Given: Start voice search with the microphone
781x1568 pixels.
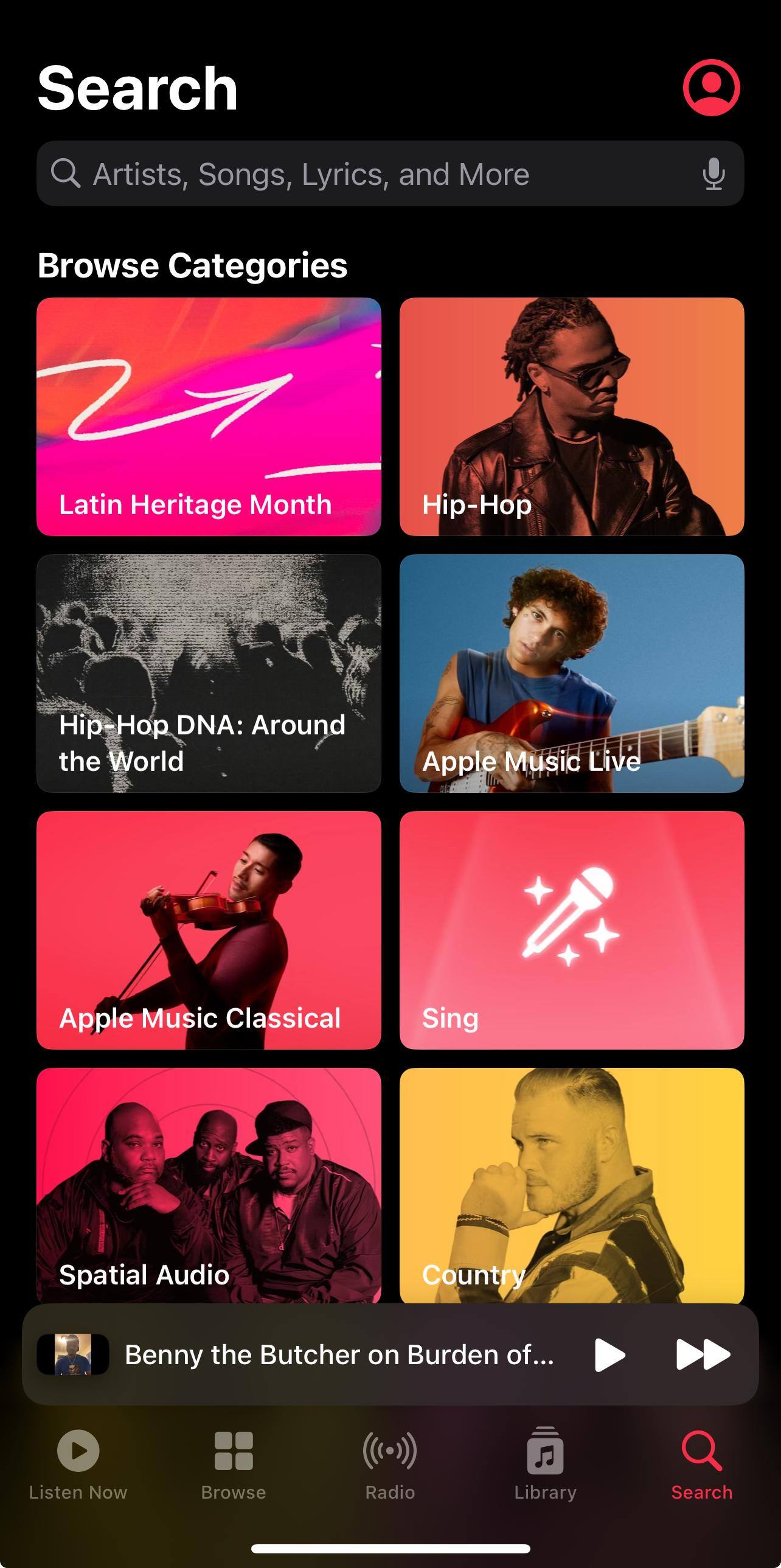Looking at the screenshot, I should point(713,174).
